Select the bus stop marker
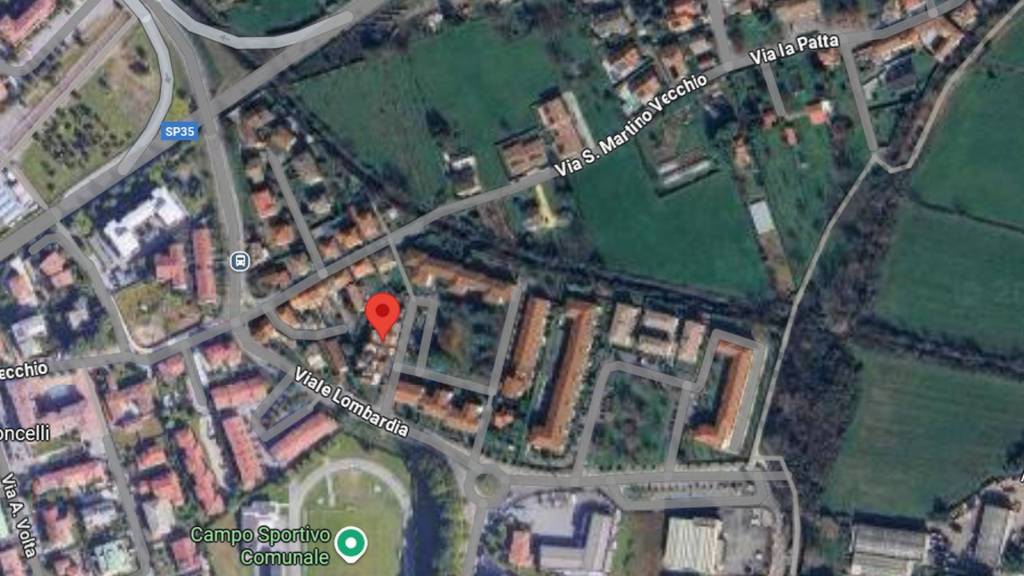Image resolution: width=1024 pixels, height=576 pixels. 239,262
